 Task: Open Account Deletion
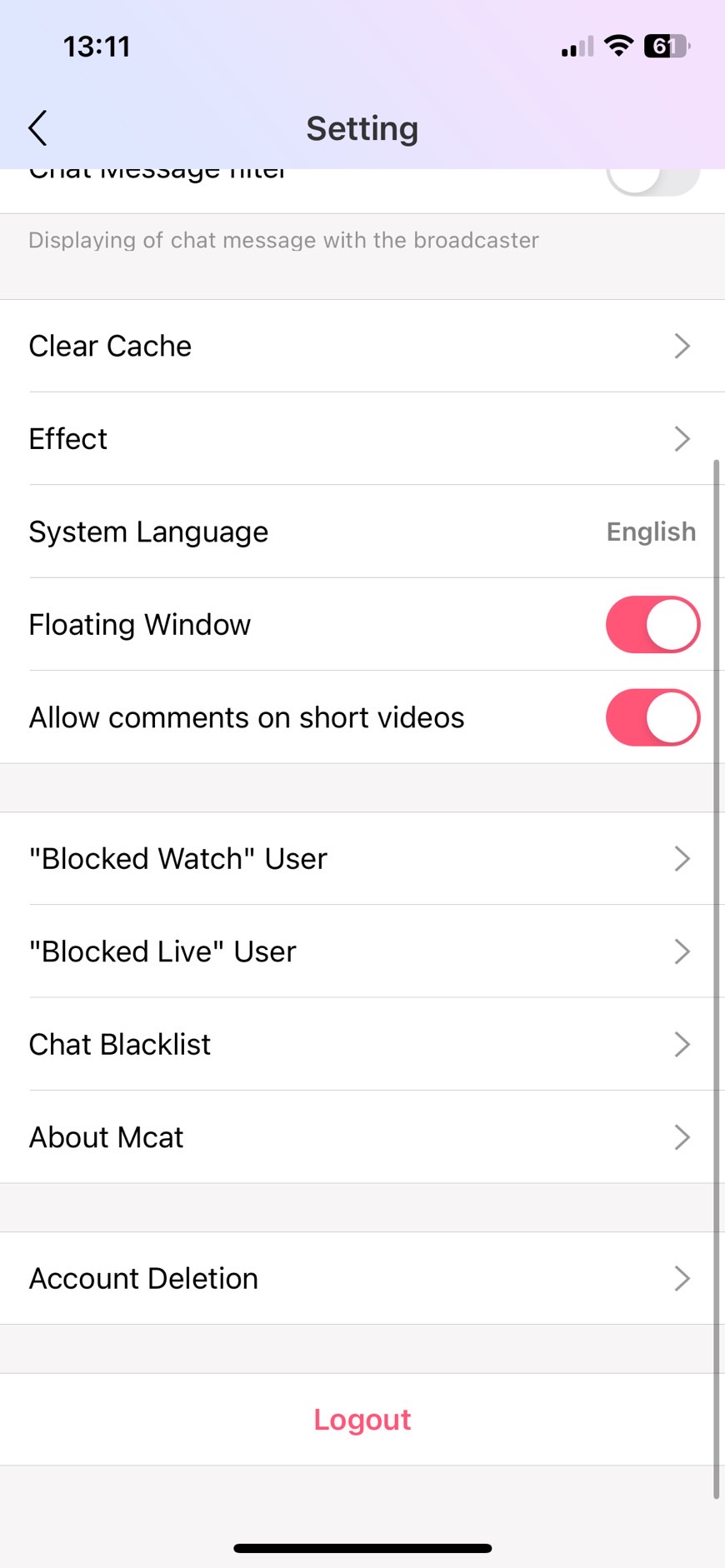tap(362, 1278)
